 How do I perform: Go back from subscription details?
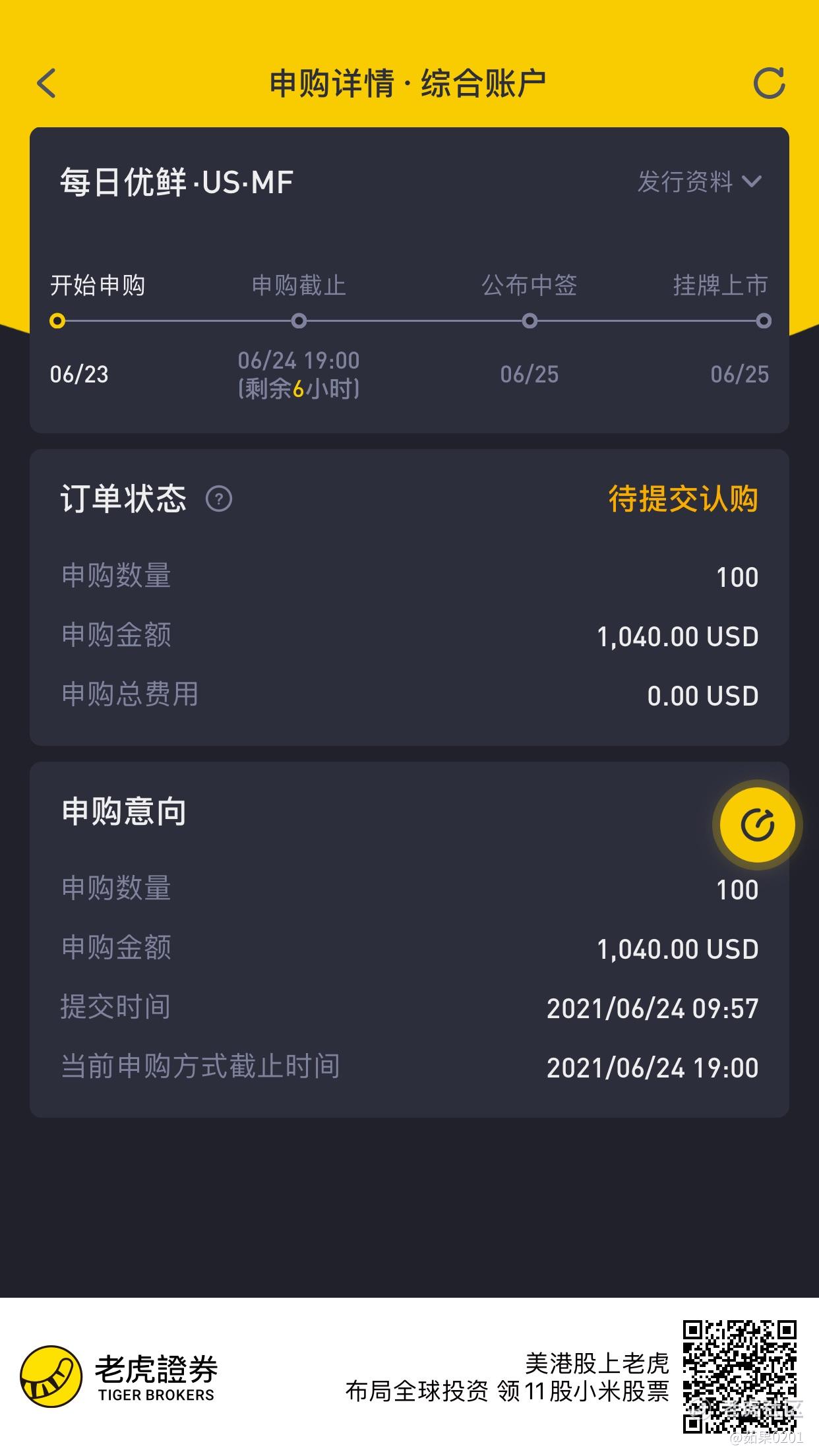tap(46, 84)
